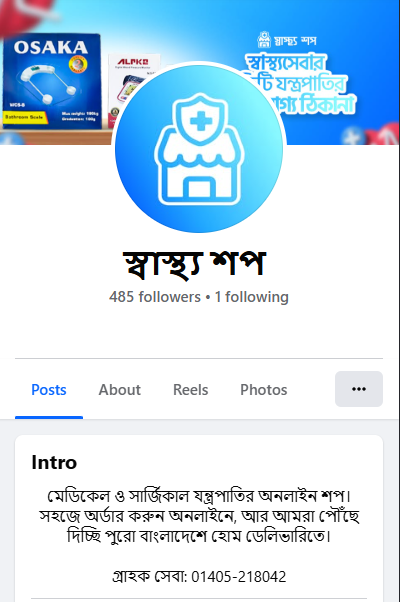View the page's round profile picture
This screenshot has height=602, width=400.
click(199, 148)
